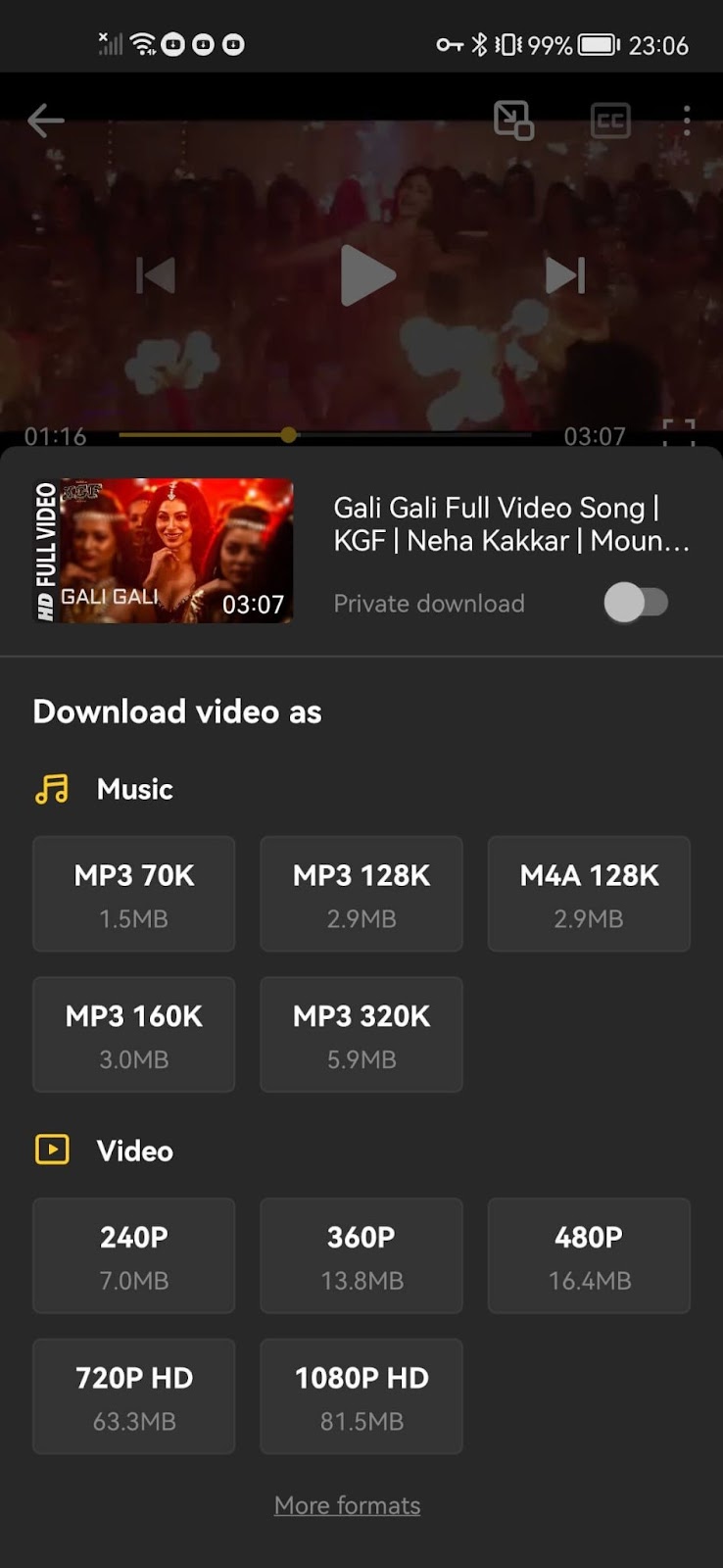Viewport: 723px width, 1568px height.
Task: Skip to the next video
Action: click(565, 275)
